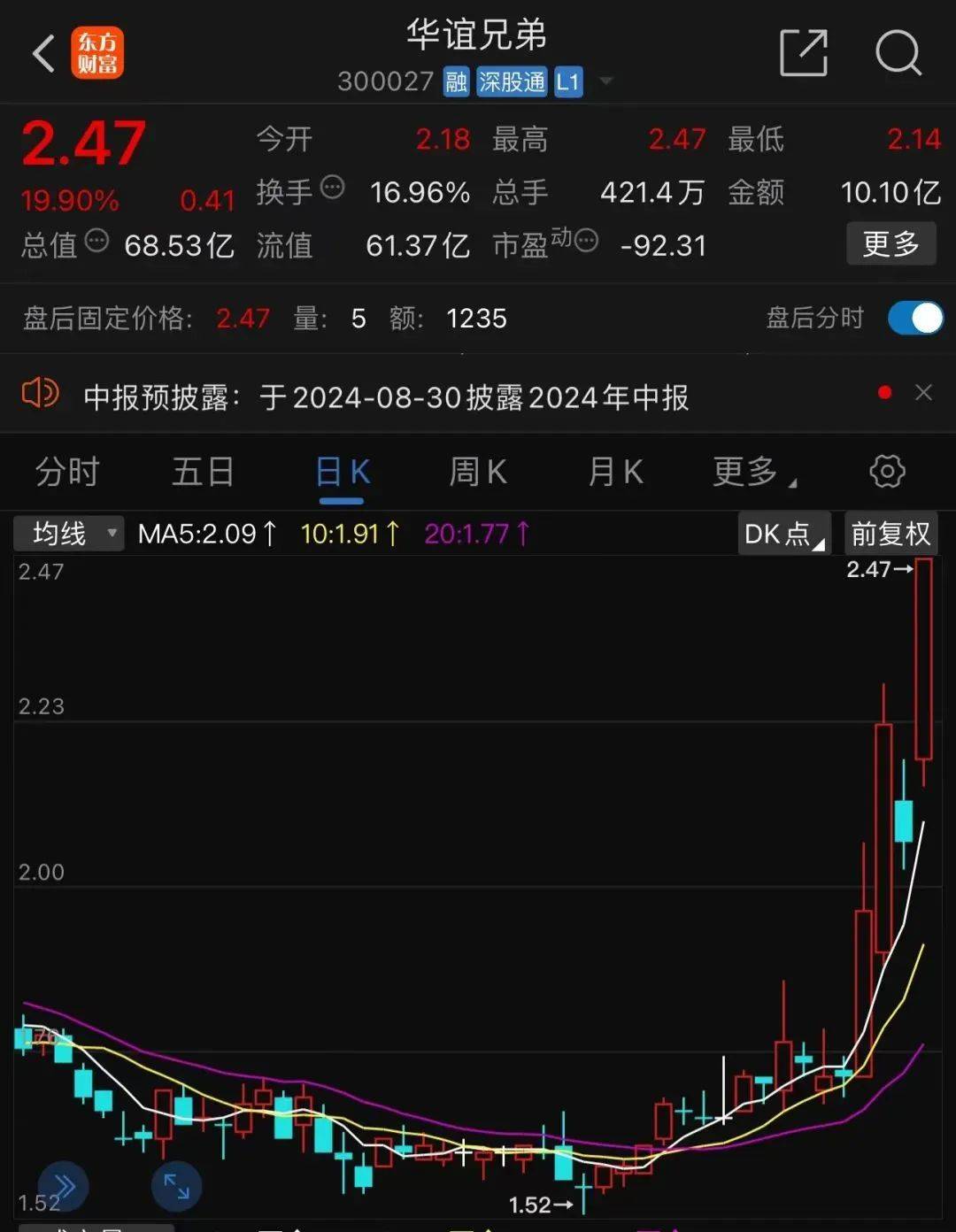Expand the chart to fullscreen

[176, 1186]
